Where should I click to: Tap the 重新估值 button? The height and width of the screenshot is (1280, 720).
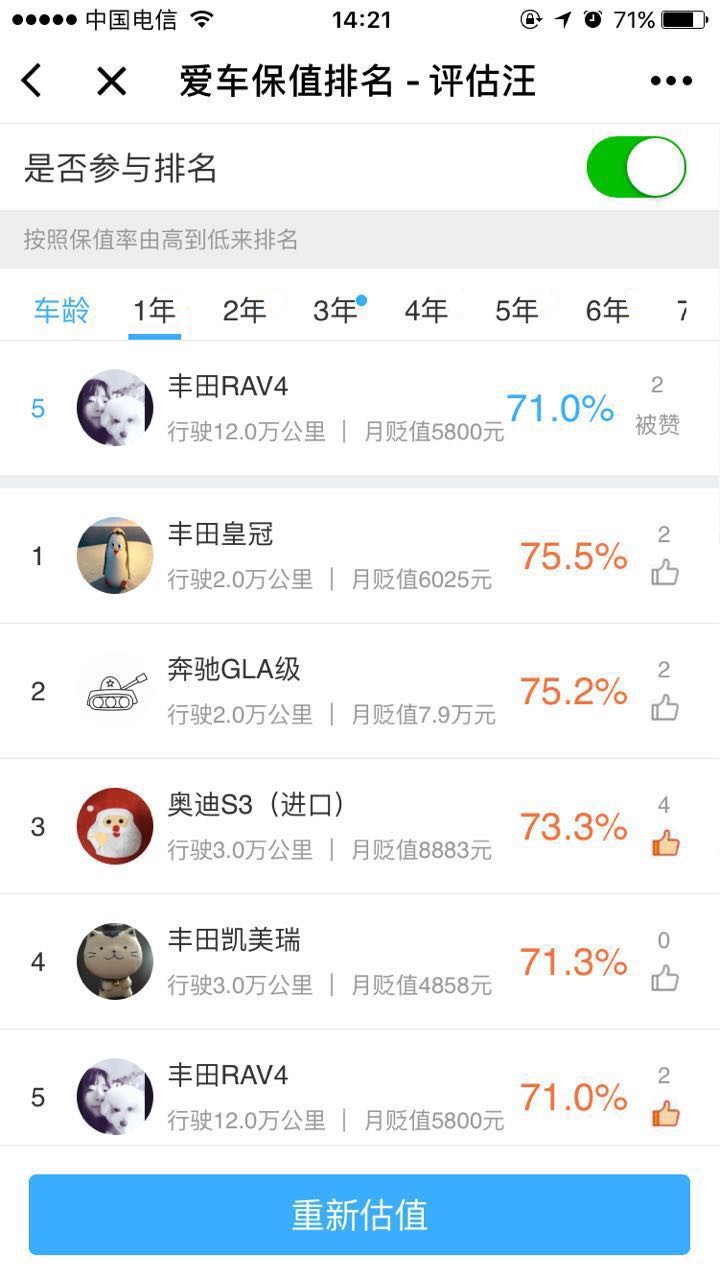(359, 1214)
